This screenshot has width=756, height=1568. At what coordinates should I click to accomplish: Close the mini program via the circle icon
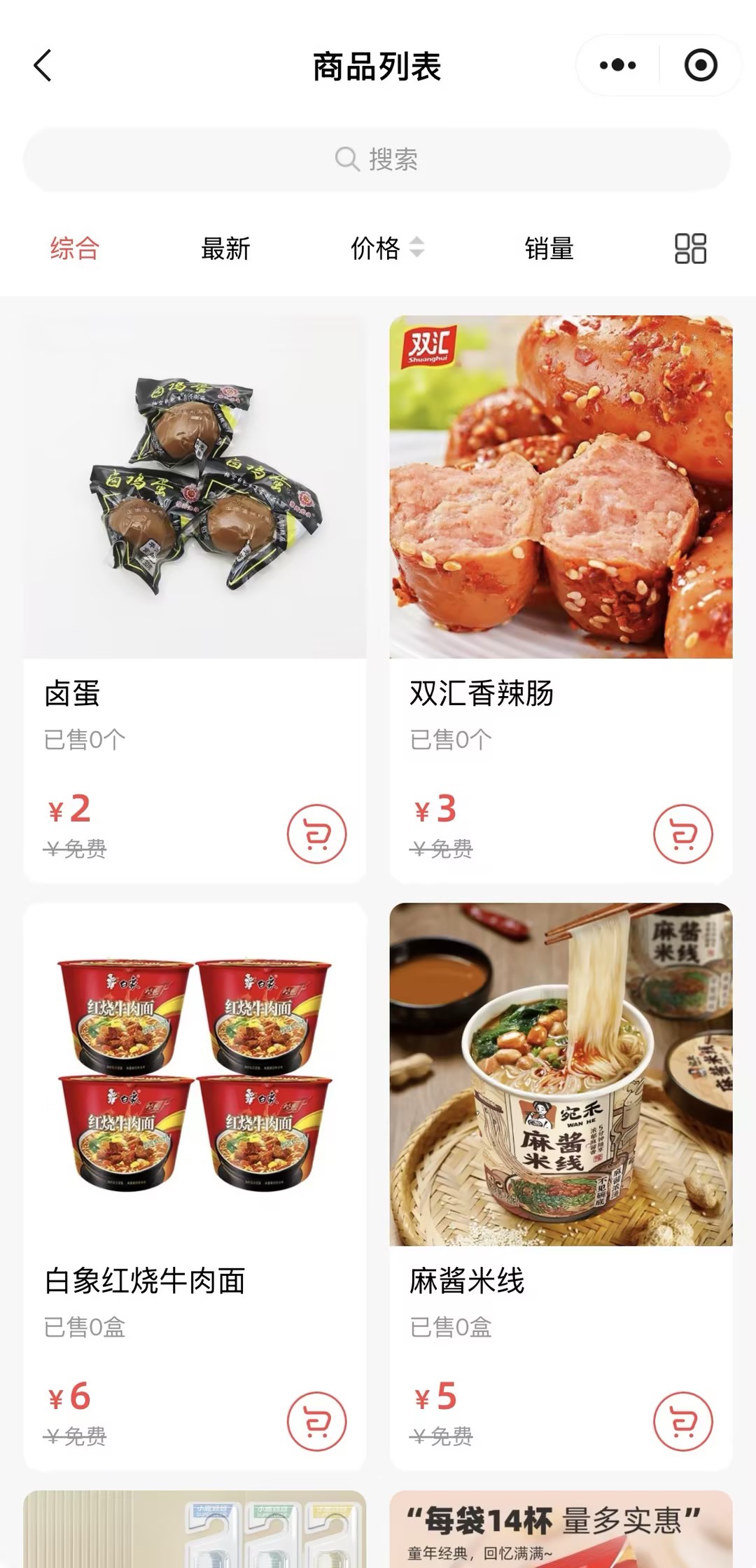700,66
